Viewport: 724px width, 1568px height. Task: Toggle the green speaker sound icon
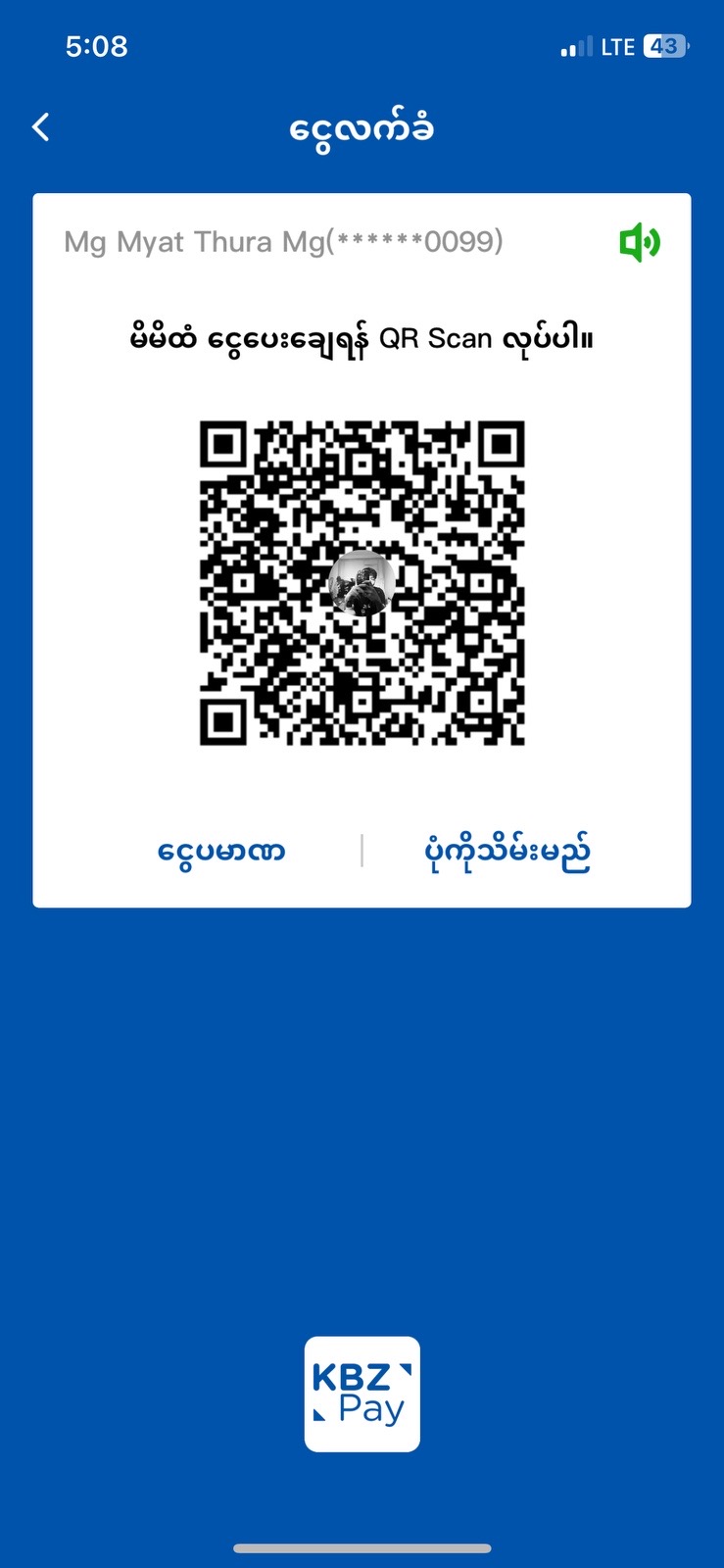point(640,242)
